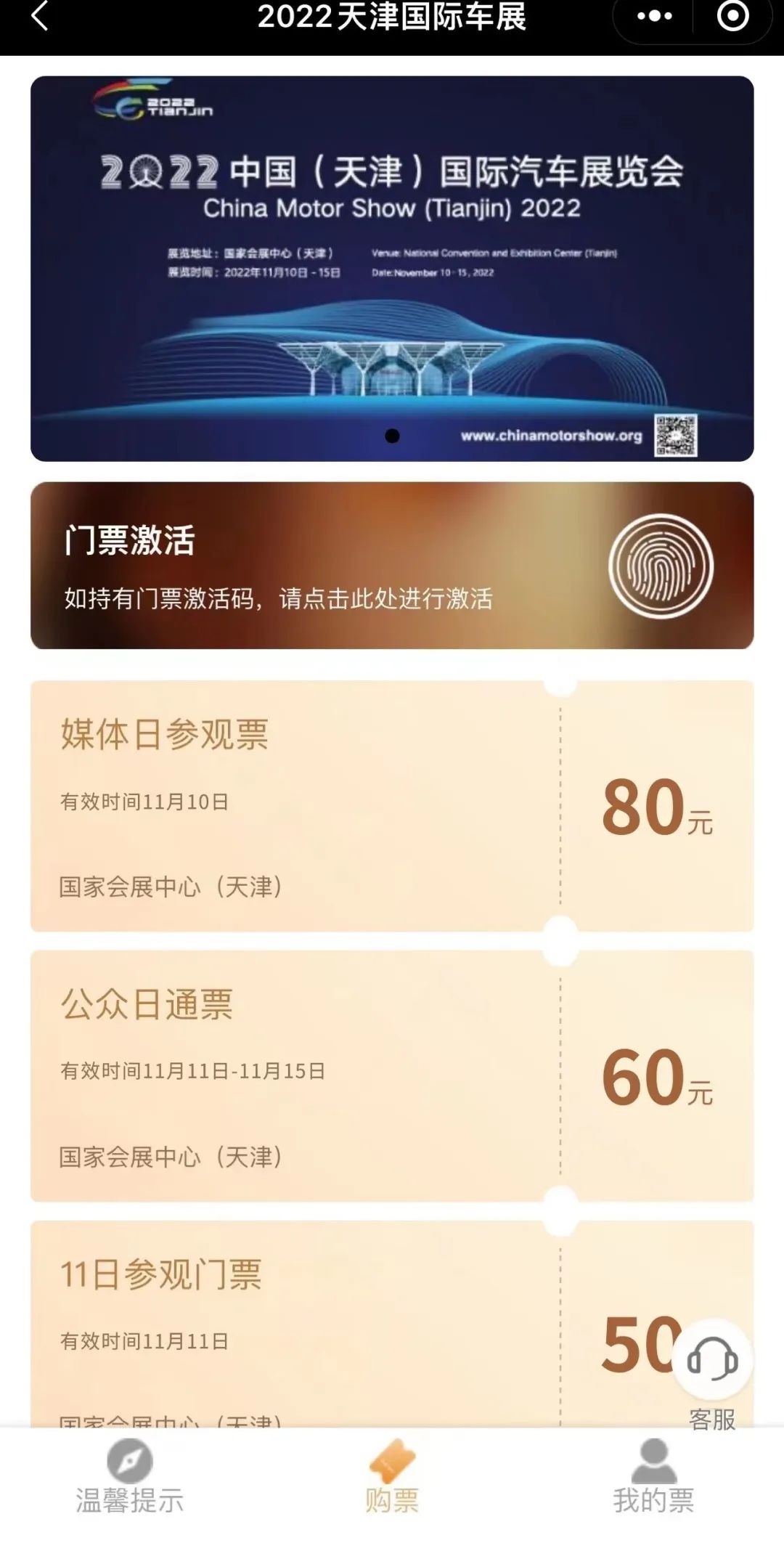Activate a ticket via the 门票激活 card
The image size is (784, 1551).
[392, 566]
